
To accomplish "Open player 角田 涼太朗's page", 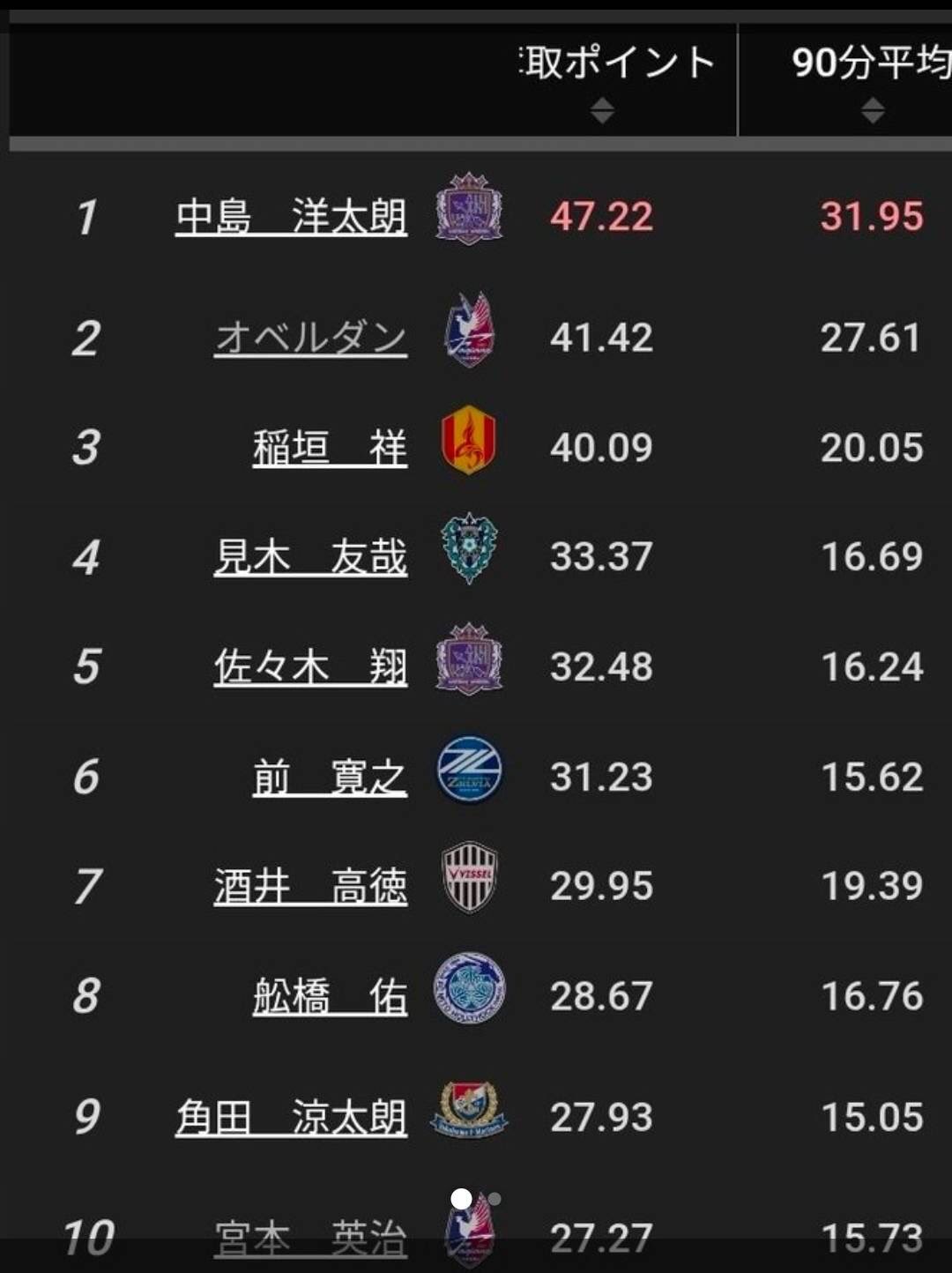I will pos(291,1118).
